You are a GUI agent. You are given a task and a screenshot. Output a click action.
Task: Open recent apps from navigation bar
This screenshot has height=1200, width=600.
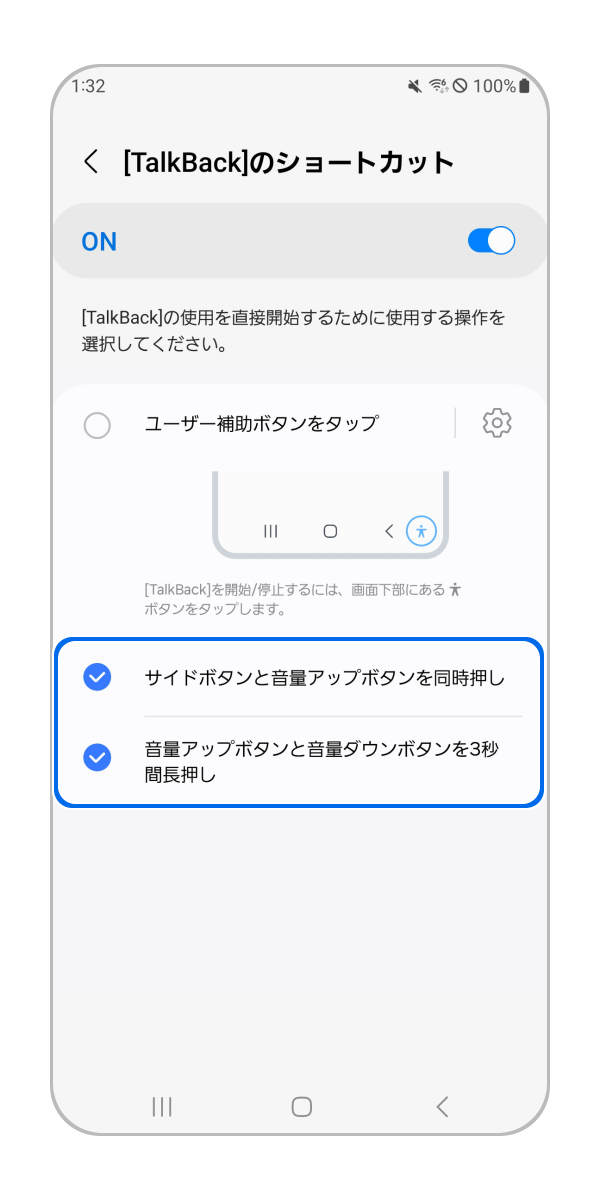point(162,1106)
